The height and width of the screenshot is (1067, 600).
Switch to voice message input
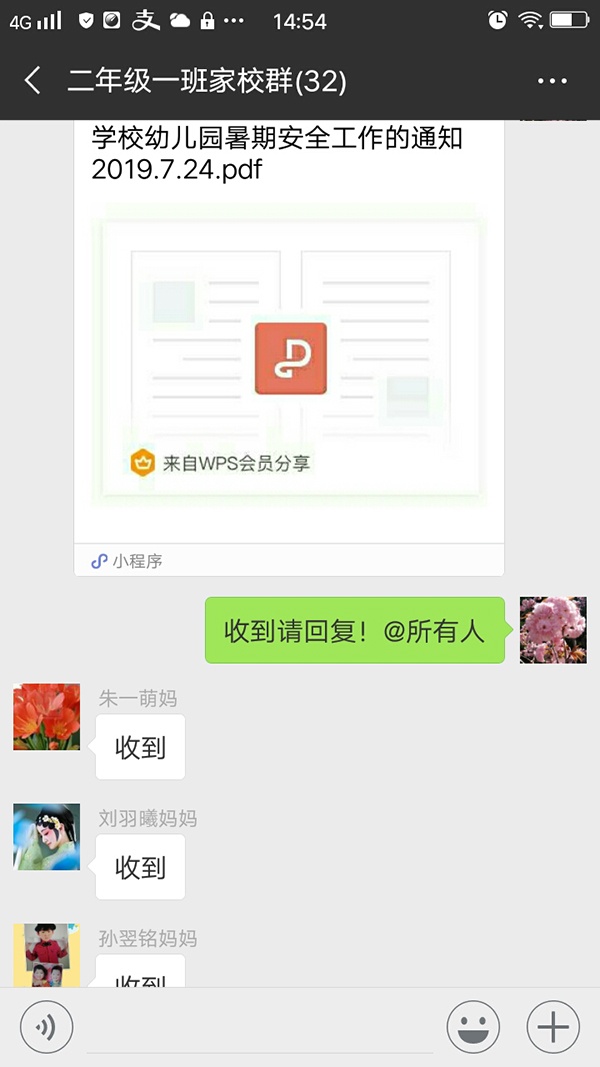[x=46, y=1027]
